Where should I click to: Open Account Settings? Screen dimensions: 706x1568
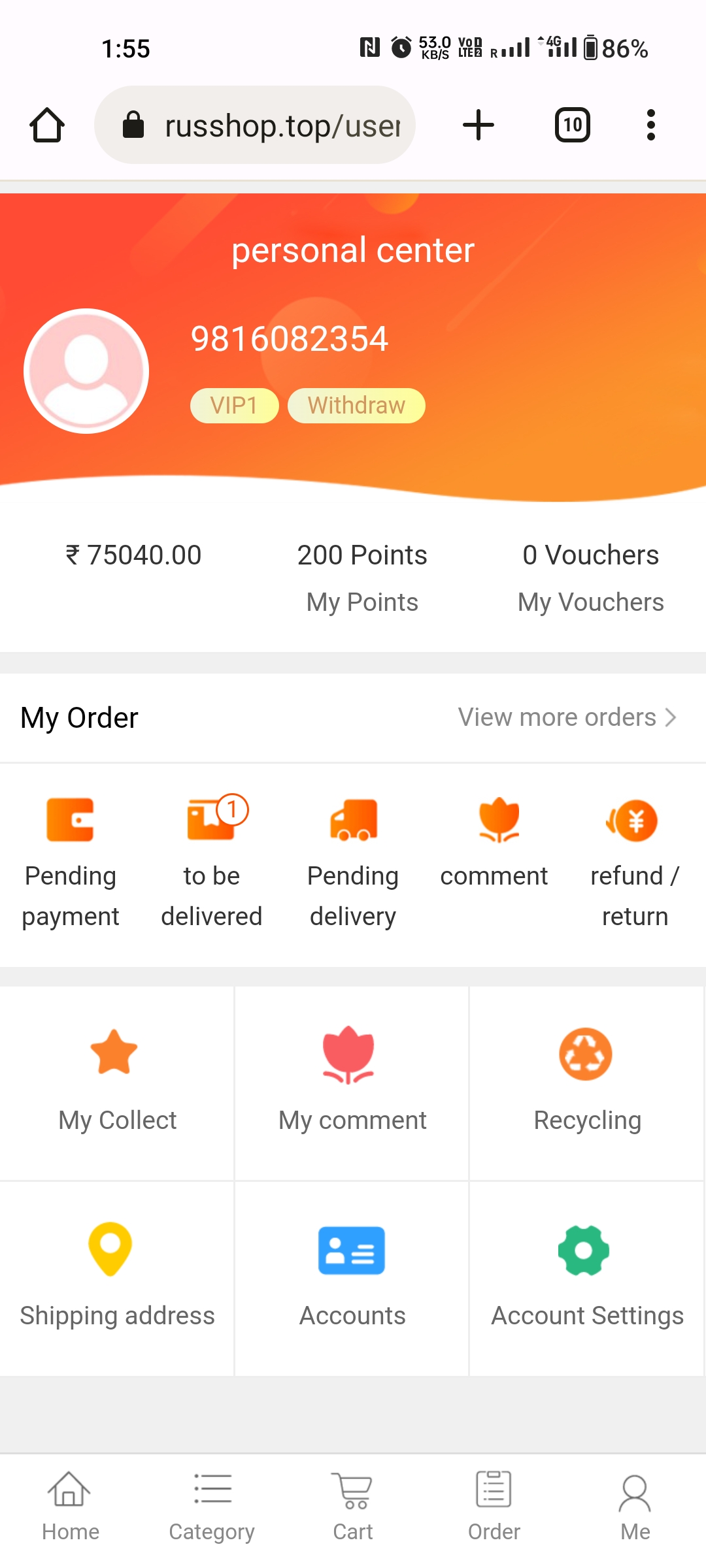586,1279
